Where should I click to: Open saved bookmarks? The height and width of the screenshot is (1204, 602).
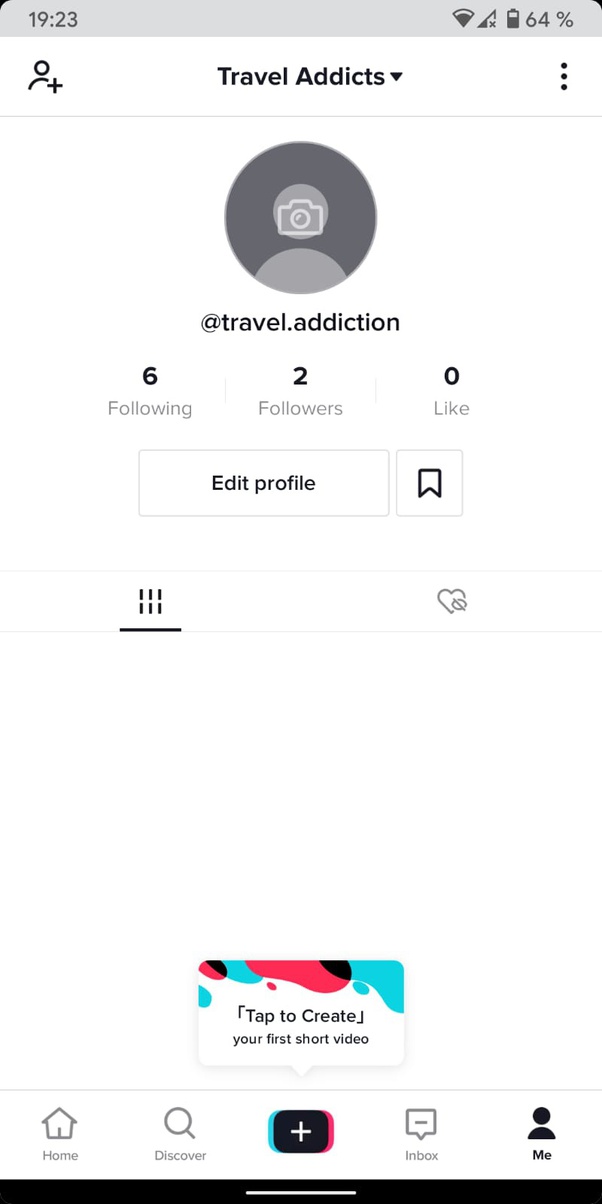430,483
